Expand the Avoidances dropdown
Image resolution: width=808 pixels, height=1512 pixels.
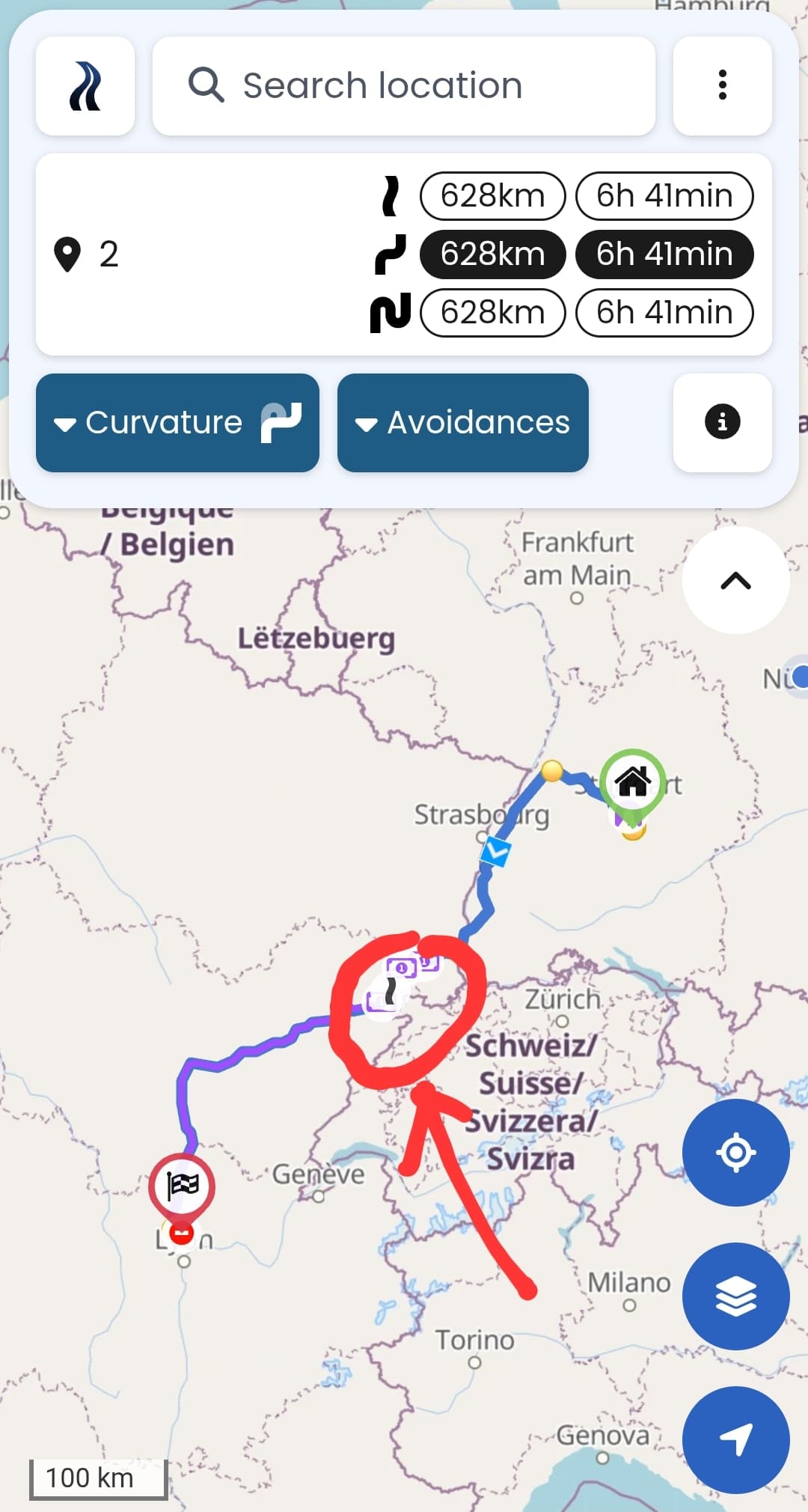click(463, 423)
